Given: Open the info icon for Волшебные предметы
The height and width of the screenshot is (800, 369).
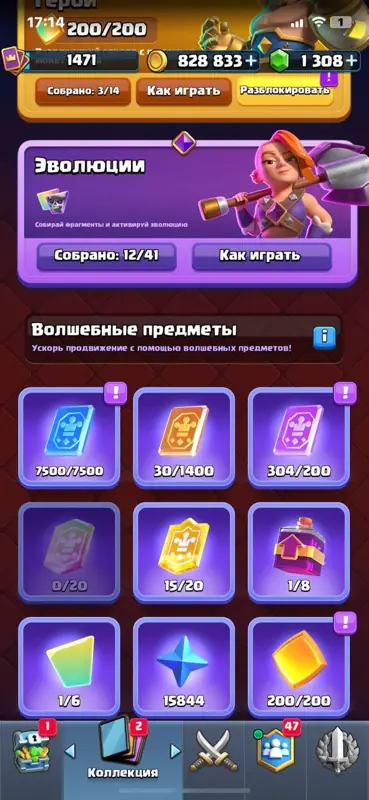Looking at the screenshot, I should [x=325, y=337].
